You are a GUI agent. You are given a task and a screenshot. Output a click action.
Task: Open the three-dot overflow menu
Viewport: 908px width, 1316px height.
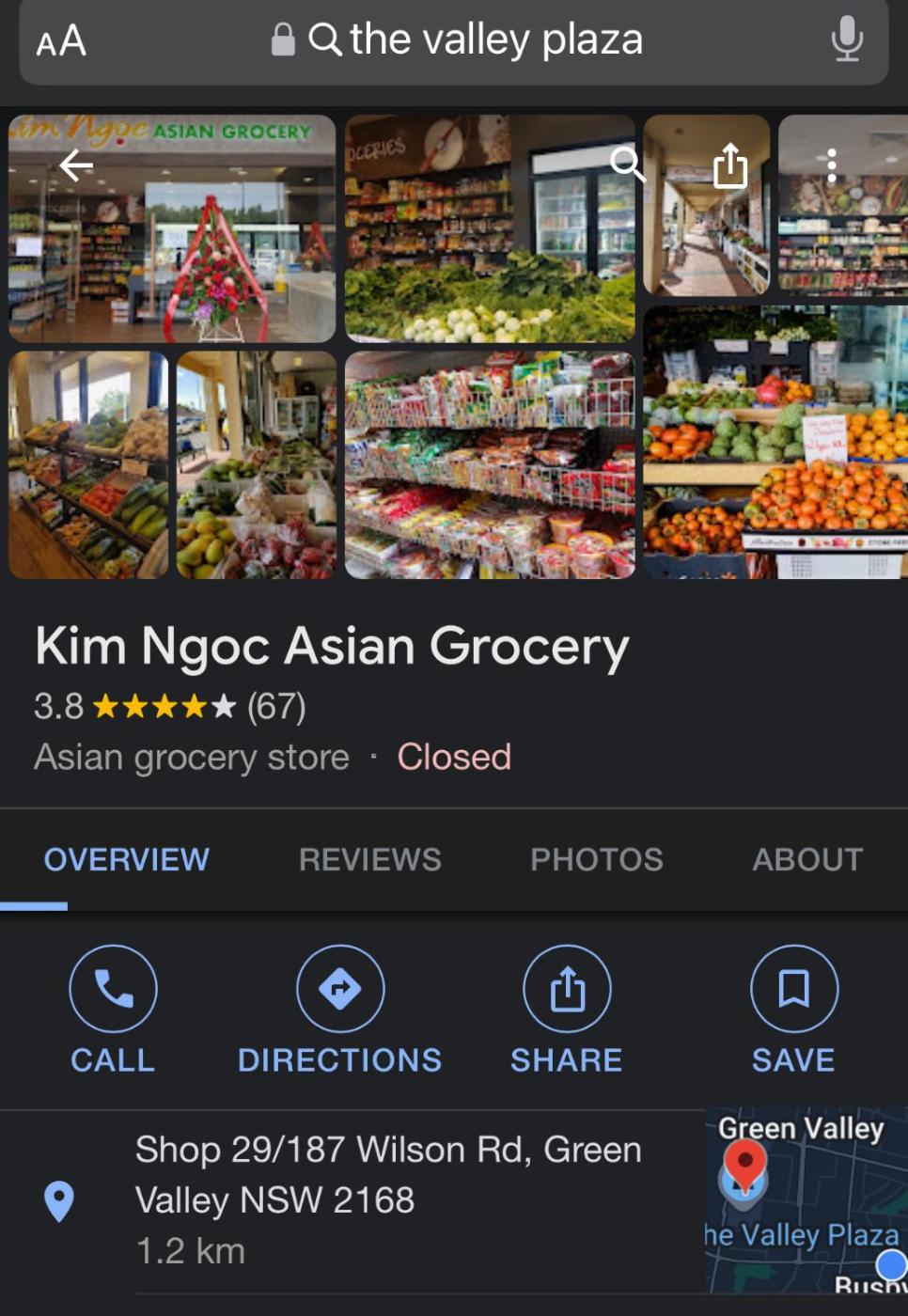coord(831,165)
